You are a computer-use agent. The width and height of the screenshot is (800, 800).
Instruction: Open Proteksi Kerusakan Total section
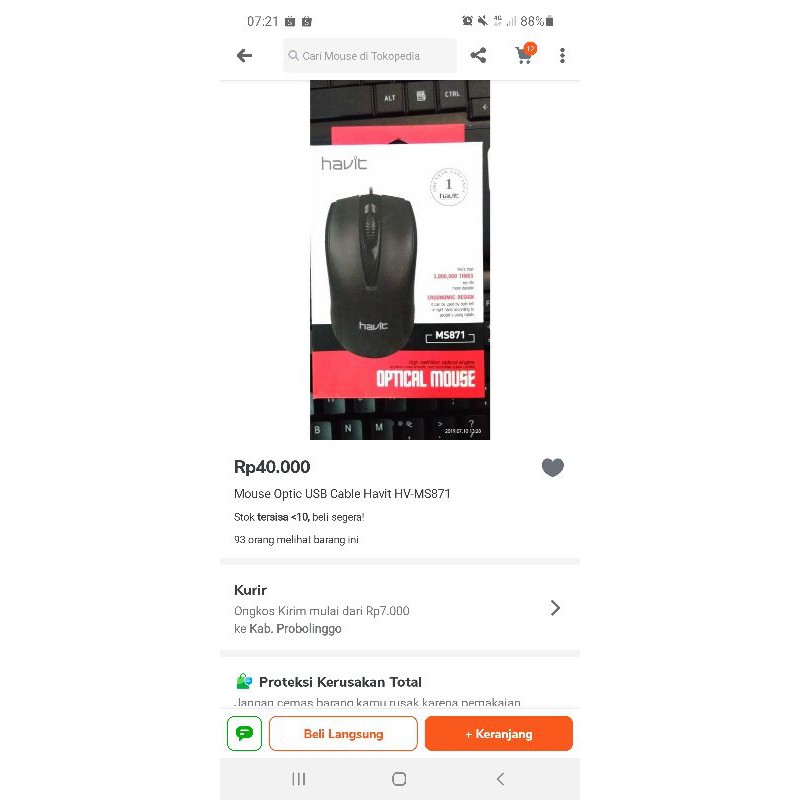coord(340,682)
